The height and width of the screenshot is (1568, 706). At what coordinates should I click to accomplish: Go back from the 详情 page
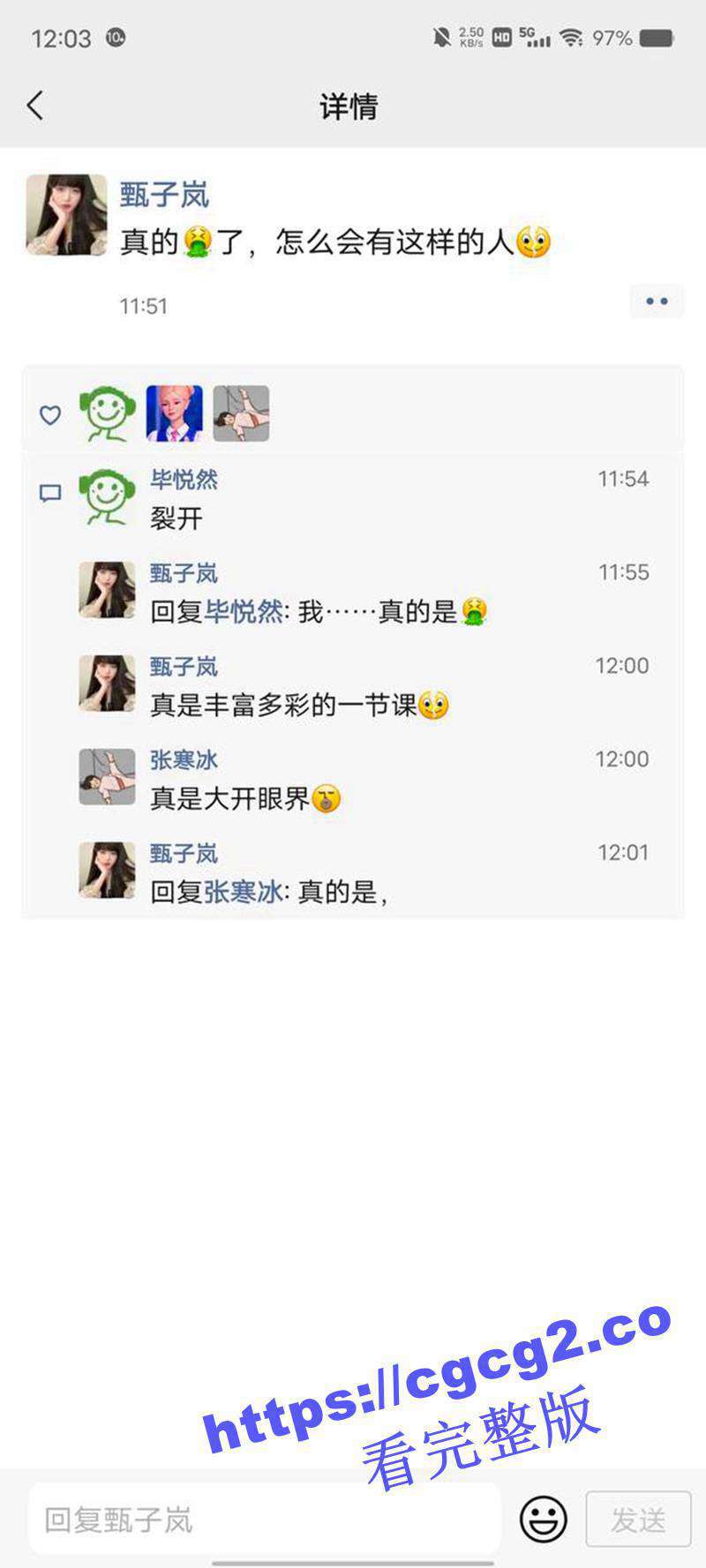[x=35, y=106]
